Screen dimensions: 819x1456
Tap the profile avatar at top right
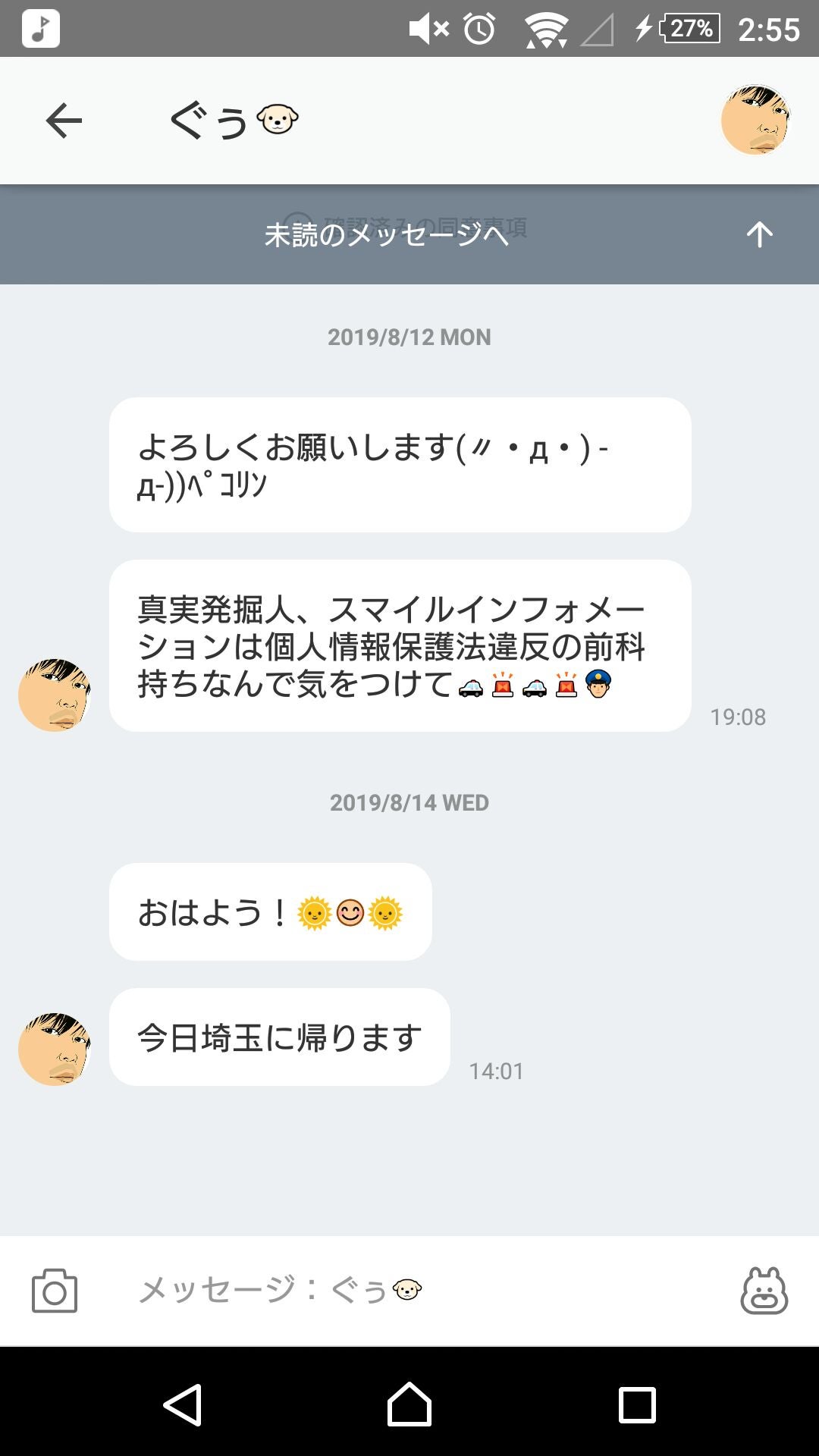(x=758, y=120)
